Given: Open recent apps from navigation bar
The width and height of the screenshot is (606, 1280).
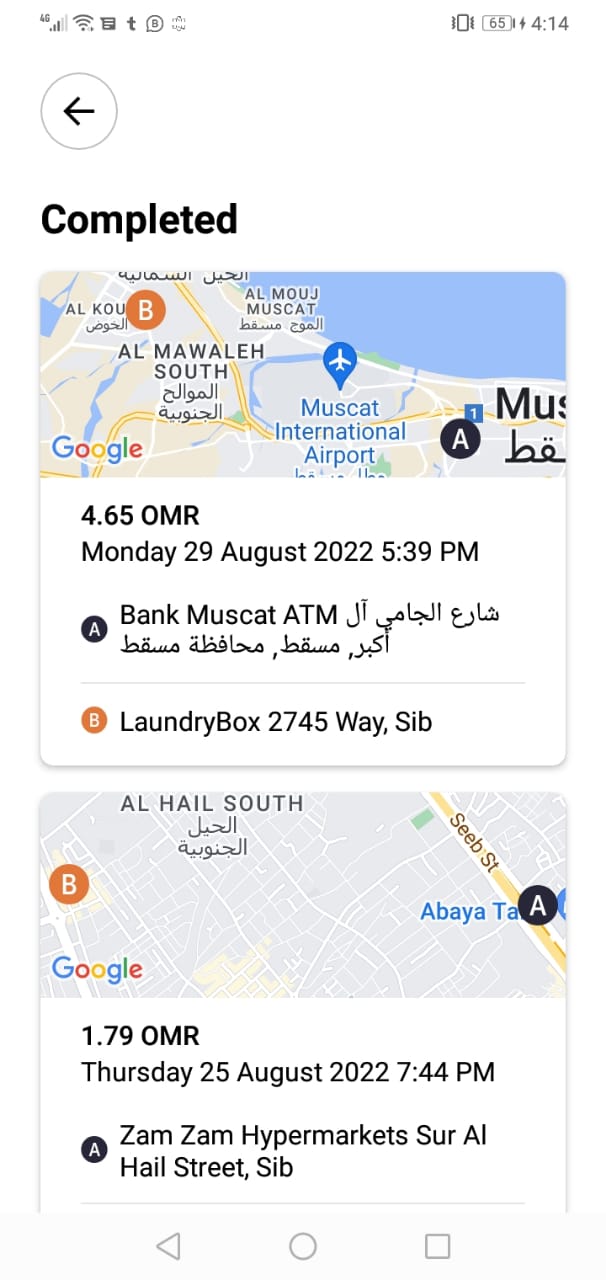Looking at the screenshot, I should [x=437, y=1246].
